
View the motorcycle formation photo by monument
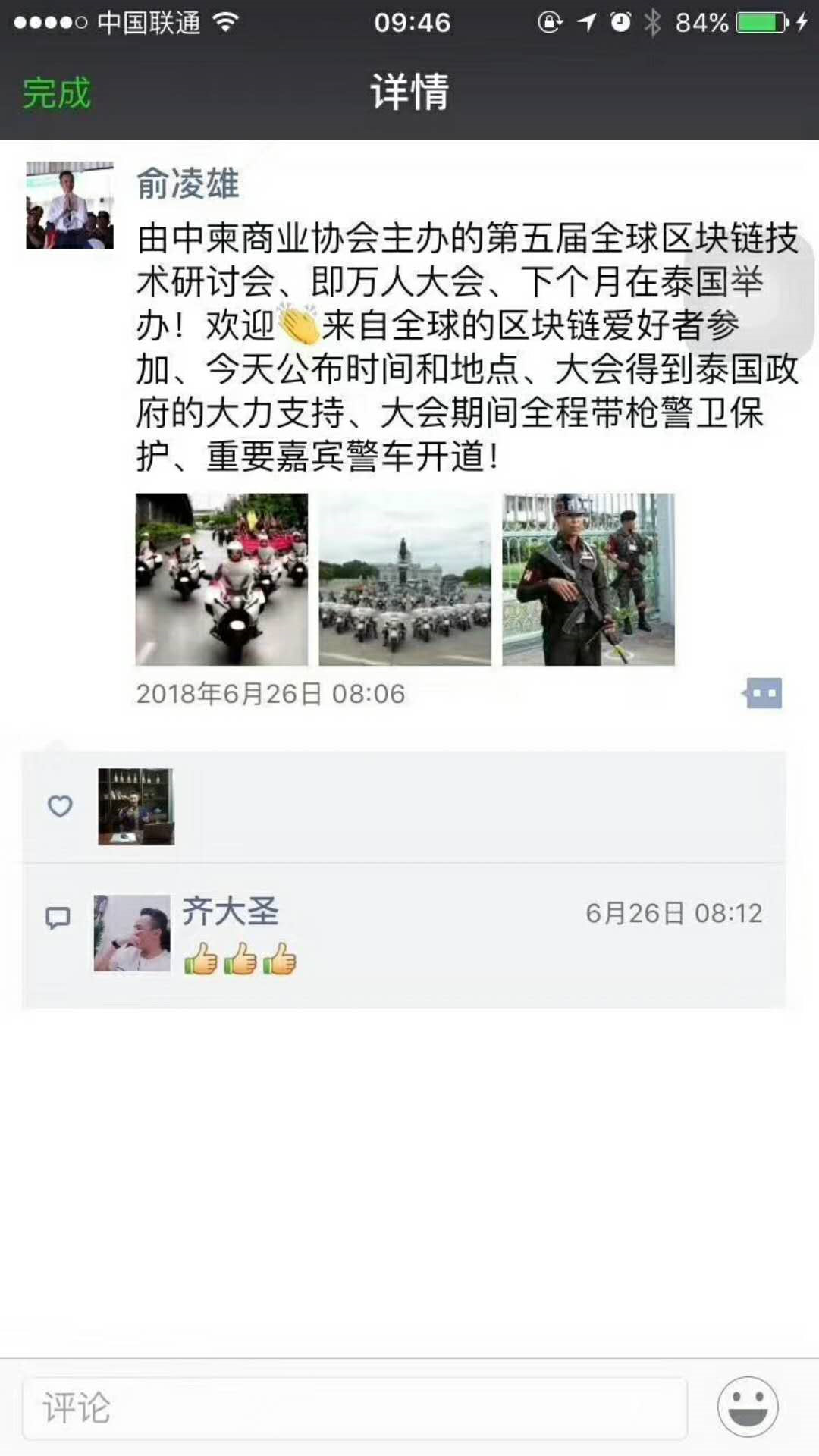pos(405,579)
